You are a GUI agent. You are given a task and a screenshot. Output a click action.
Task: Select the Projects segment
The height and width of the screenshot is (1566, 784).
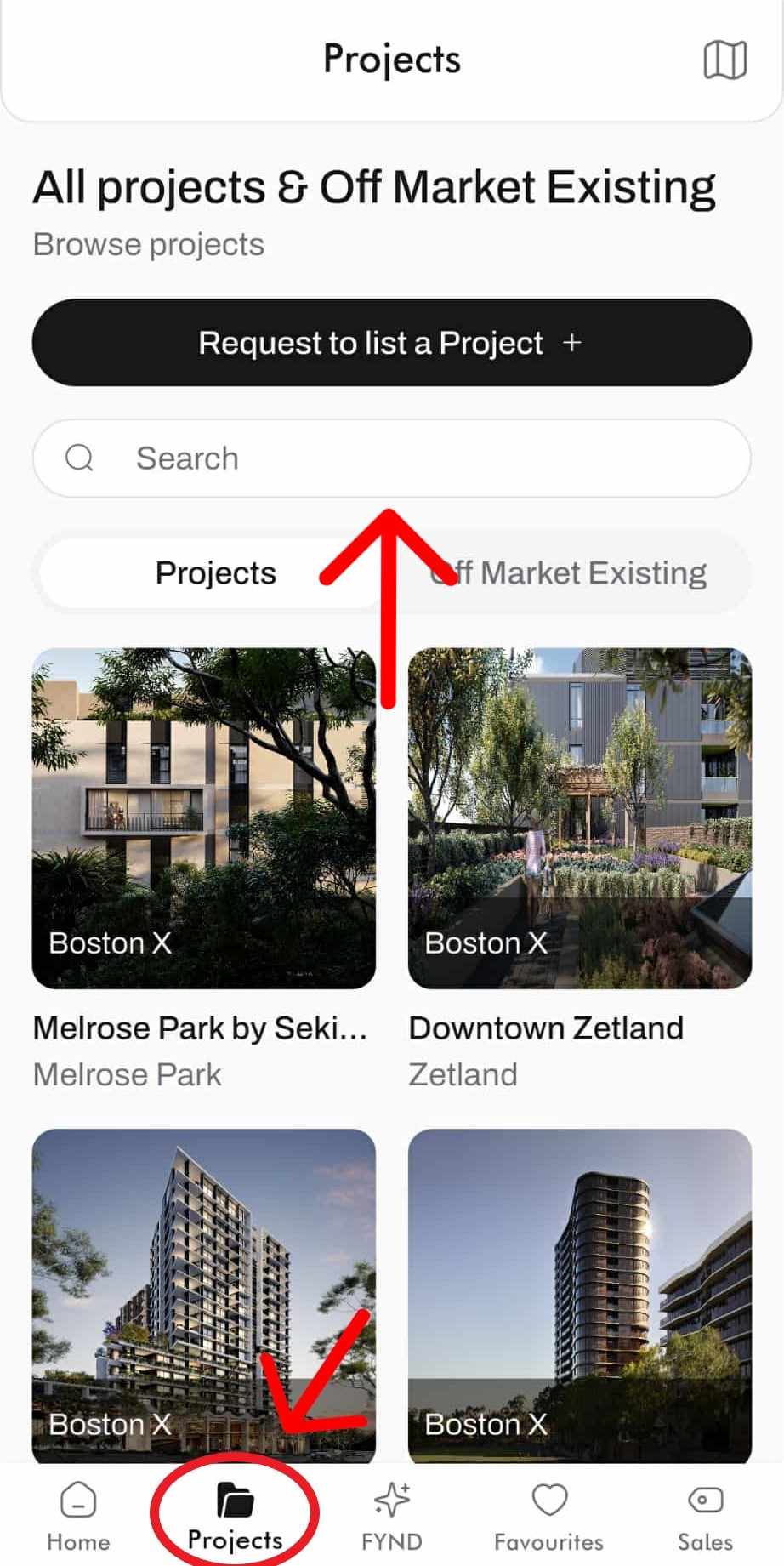216,573
